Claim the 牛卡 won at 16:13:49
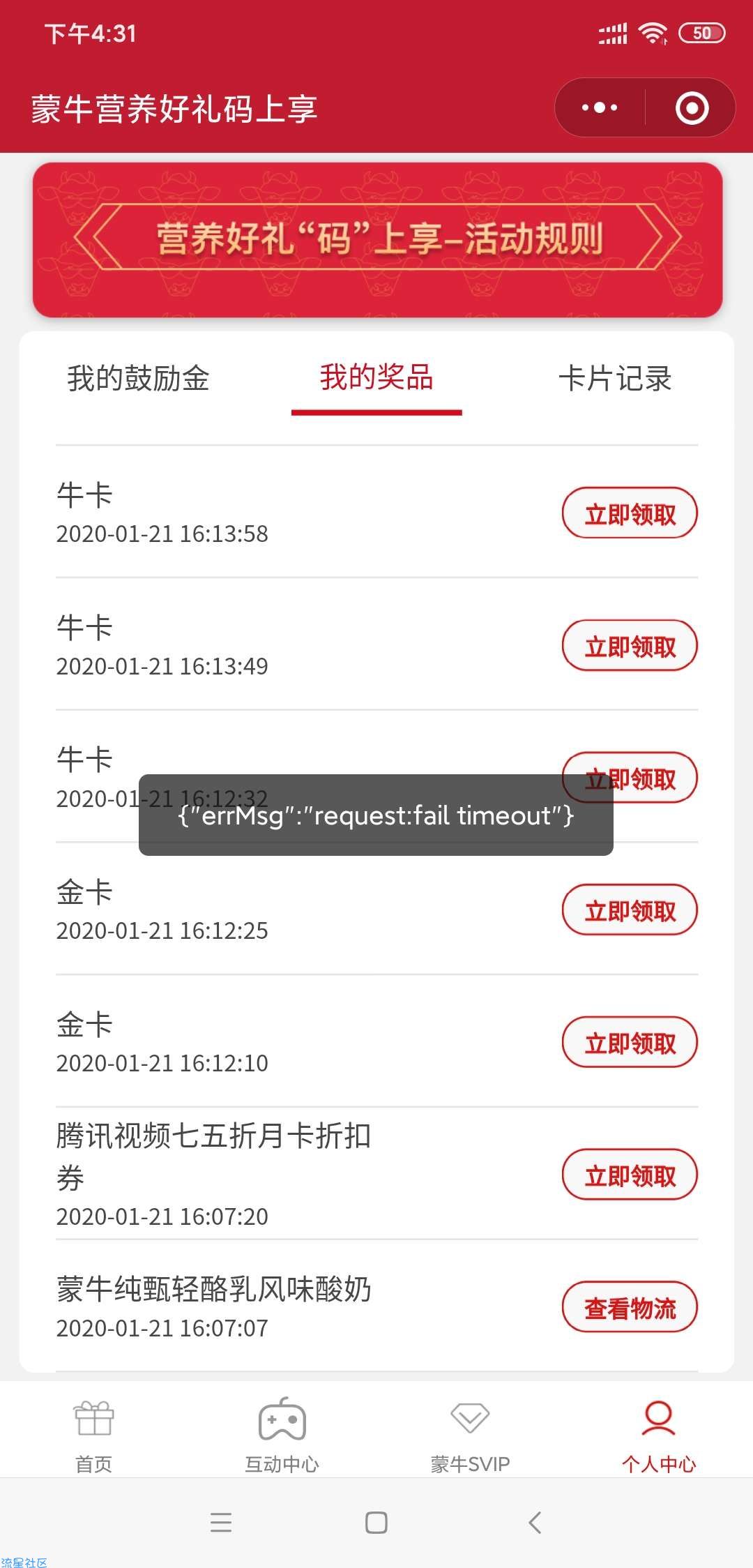The height and width of the screenshot is (1568, 753). pos(630,646)
